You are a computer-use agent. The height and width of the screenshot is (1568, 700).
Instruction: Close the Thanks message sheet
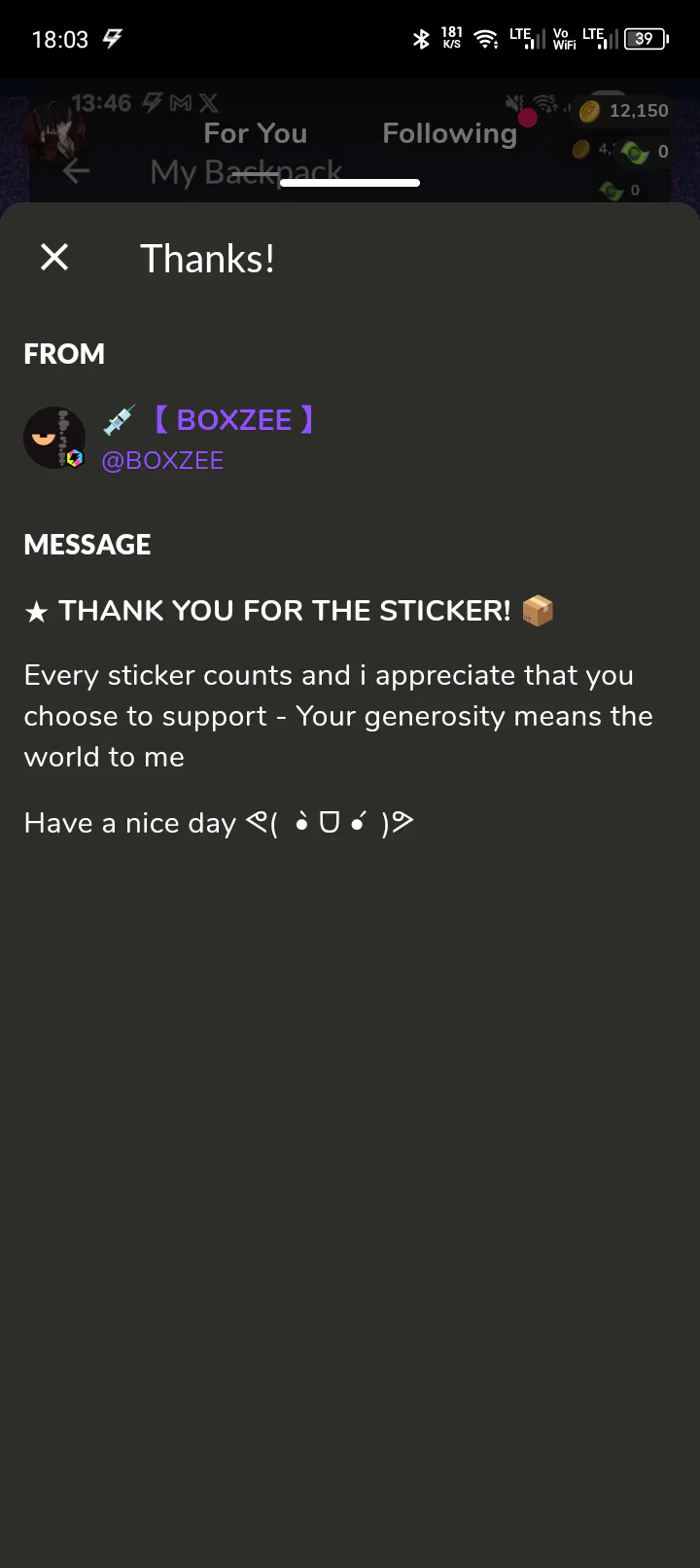point(54,258)
